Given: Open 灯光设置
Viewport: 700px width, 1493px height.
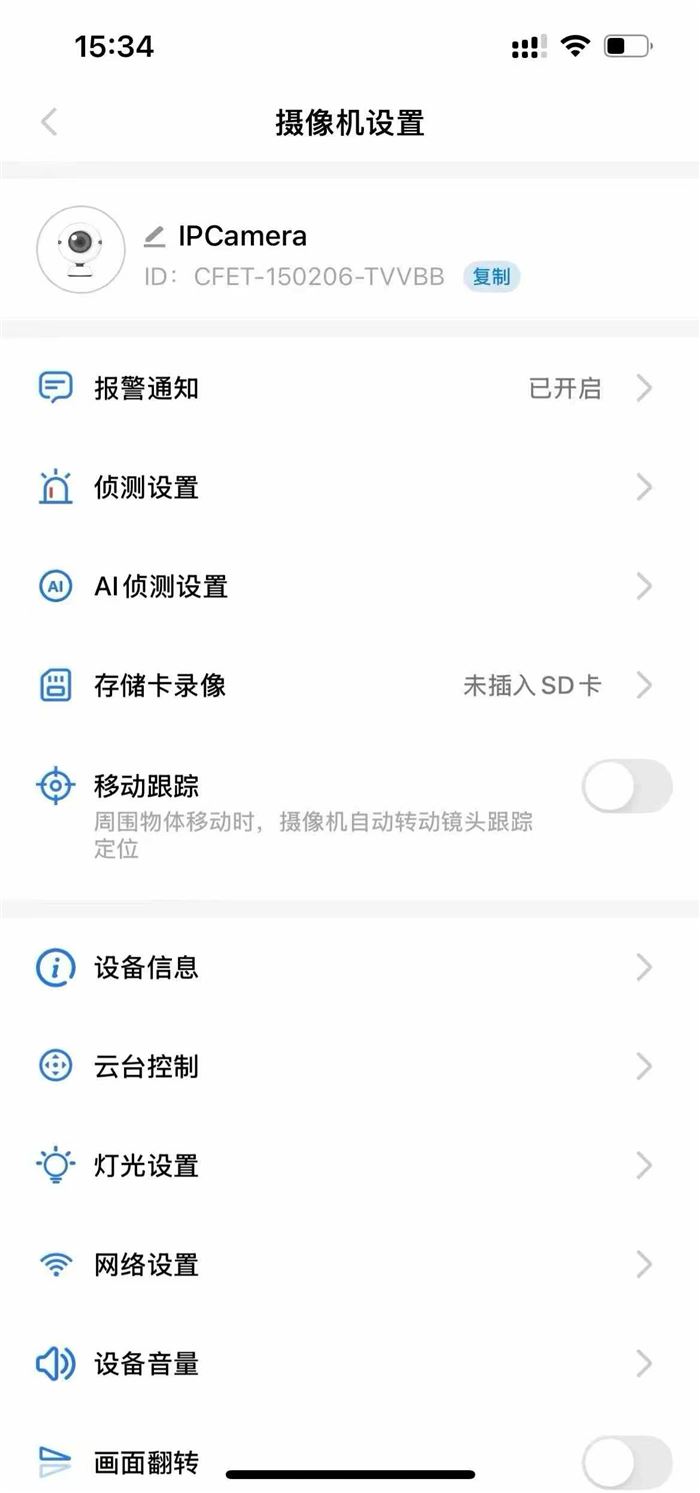Looking at the screenshot, I should point(350,1165).
